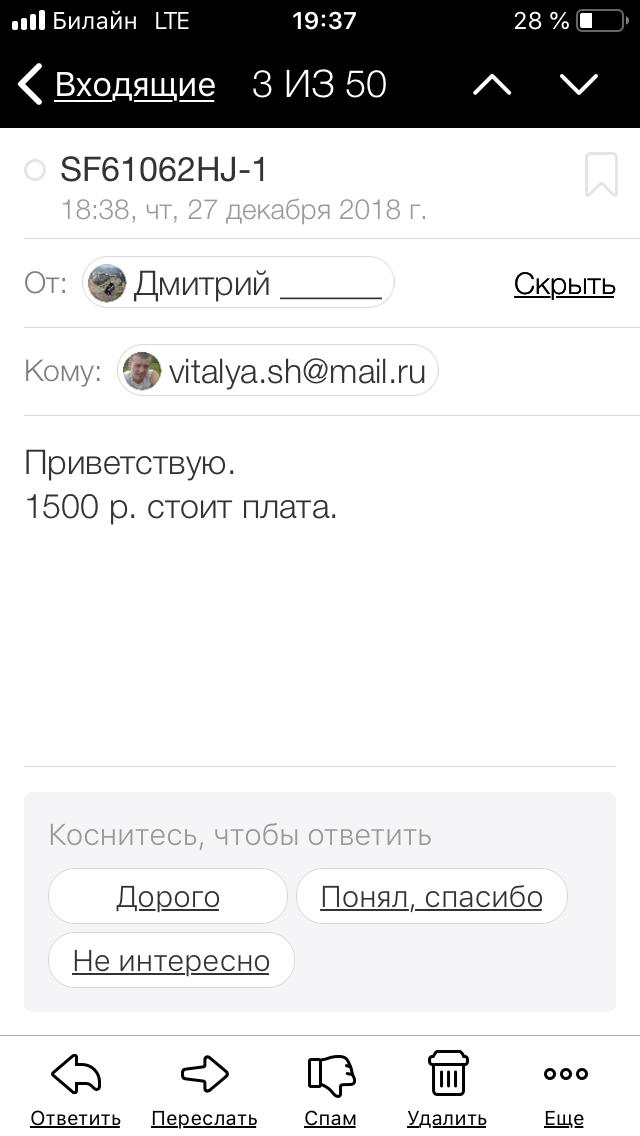Forward the email with Переслать
The height and width of the screenshot is (1136, 640).
(x=204, y=1087)
